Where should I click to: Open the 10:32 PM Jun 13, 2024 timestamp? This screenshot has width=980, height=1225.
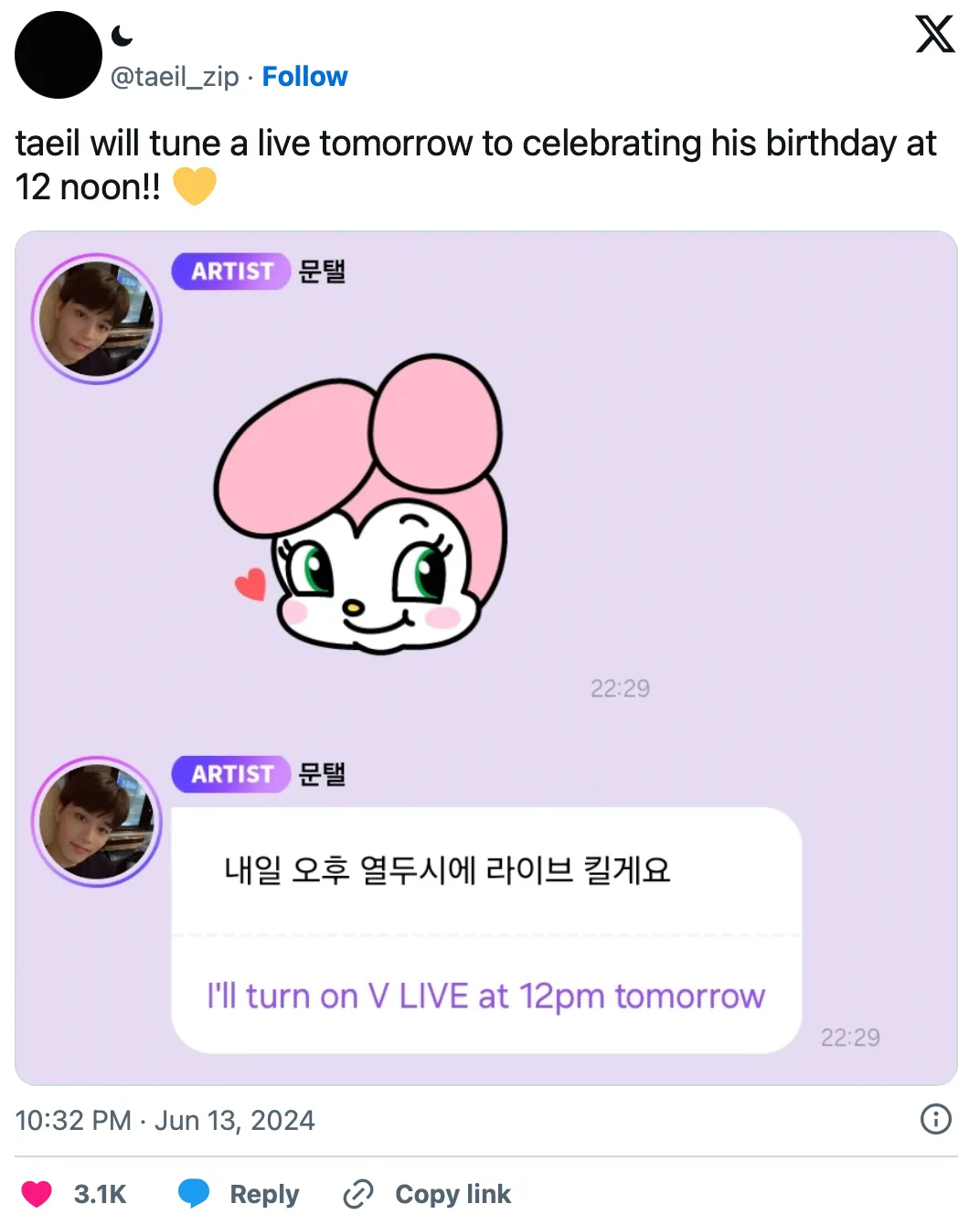click(165, 1120)
